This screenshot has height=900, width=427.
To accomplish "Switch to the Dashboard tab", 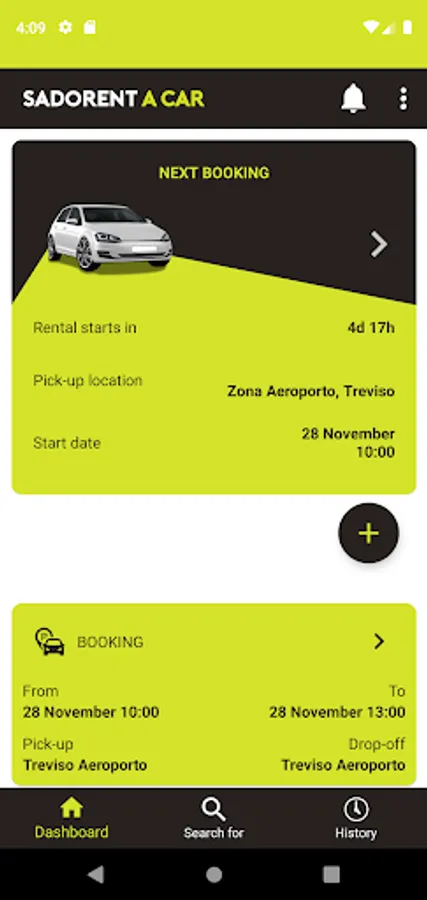I will 71,818.
